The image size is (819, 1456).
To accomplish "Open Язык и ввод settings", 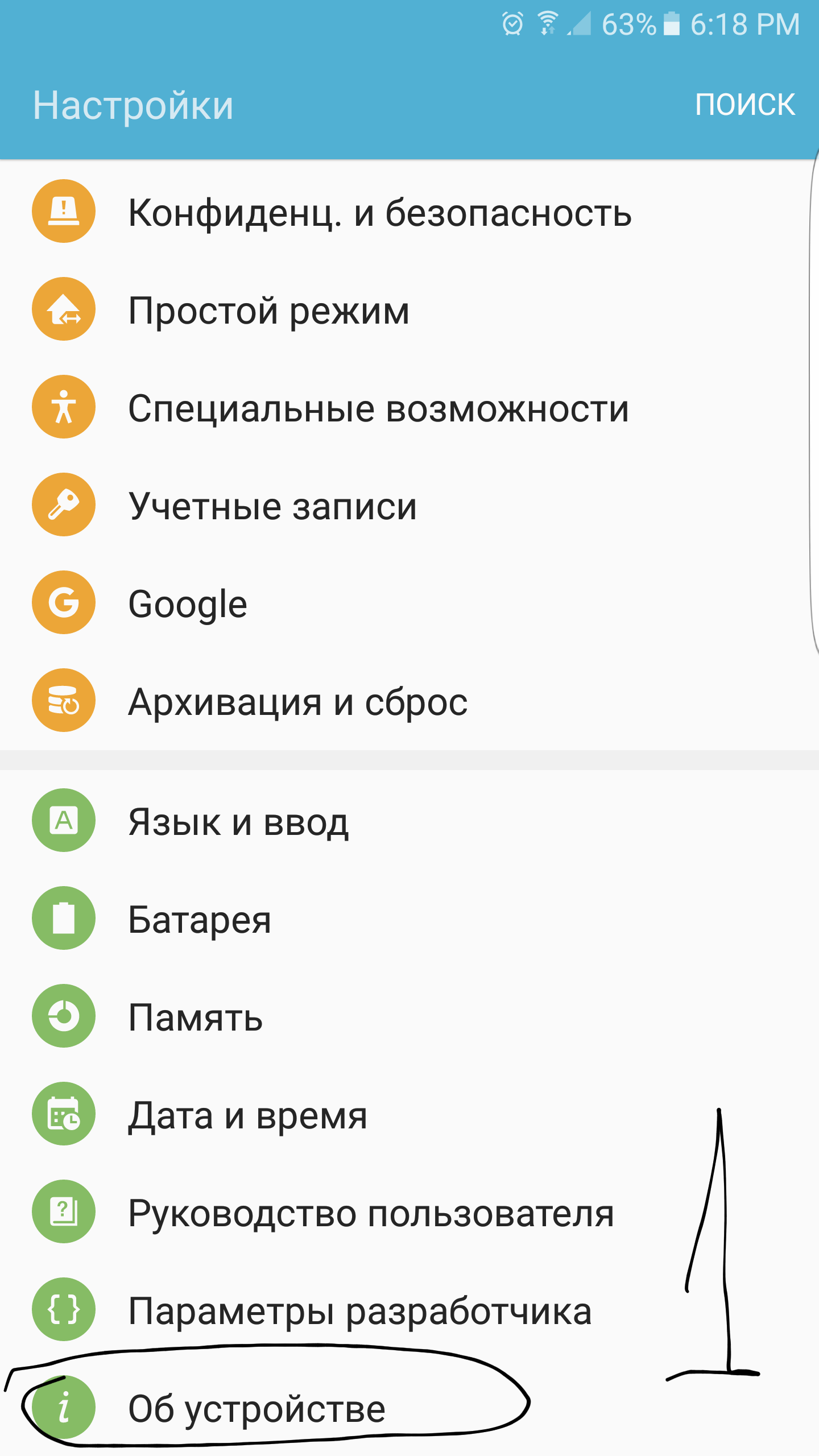I will pos(238,821).
